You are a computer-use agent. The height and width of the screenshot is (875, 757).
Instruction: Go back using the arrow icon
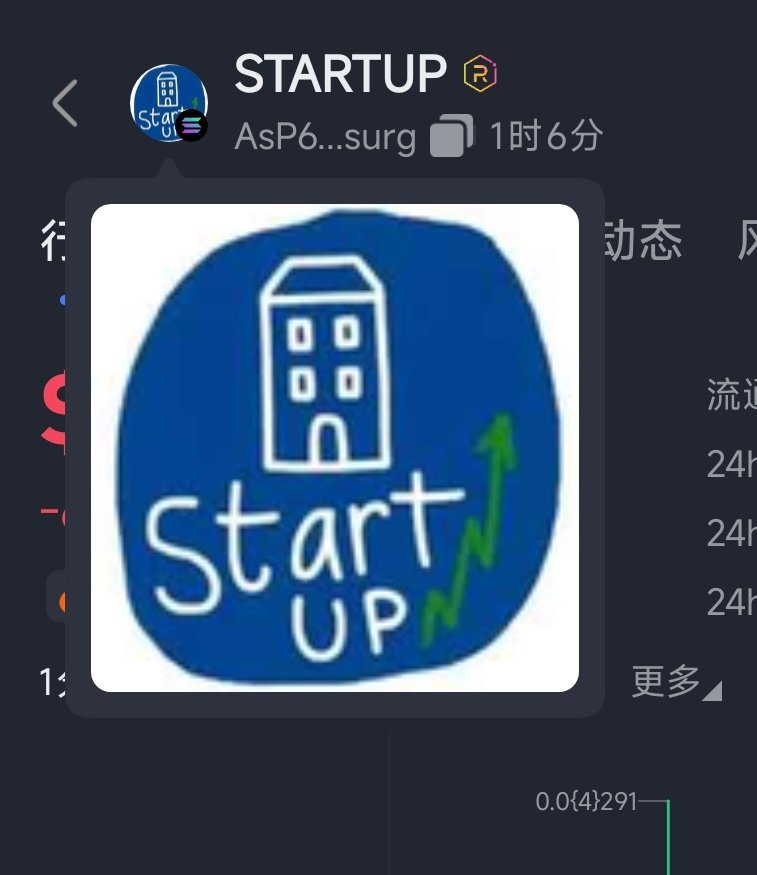tap(65, 104)
